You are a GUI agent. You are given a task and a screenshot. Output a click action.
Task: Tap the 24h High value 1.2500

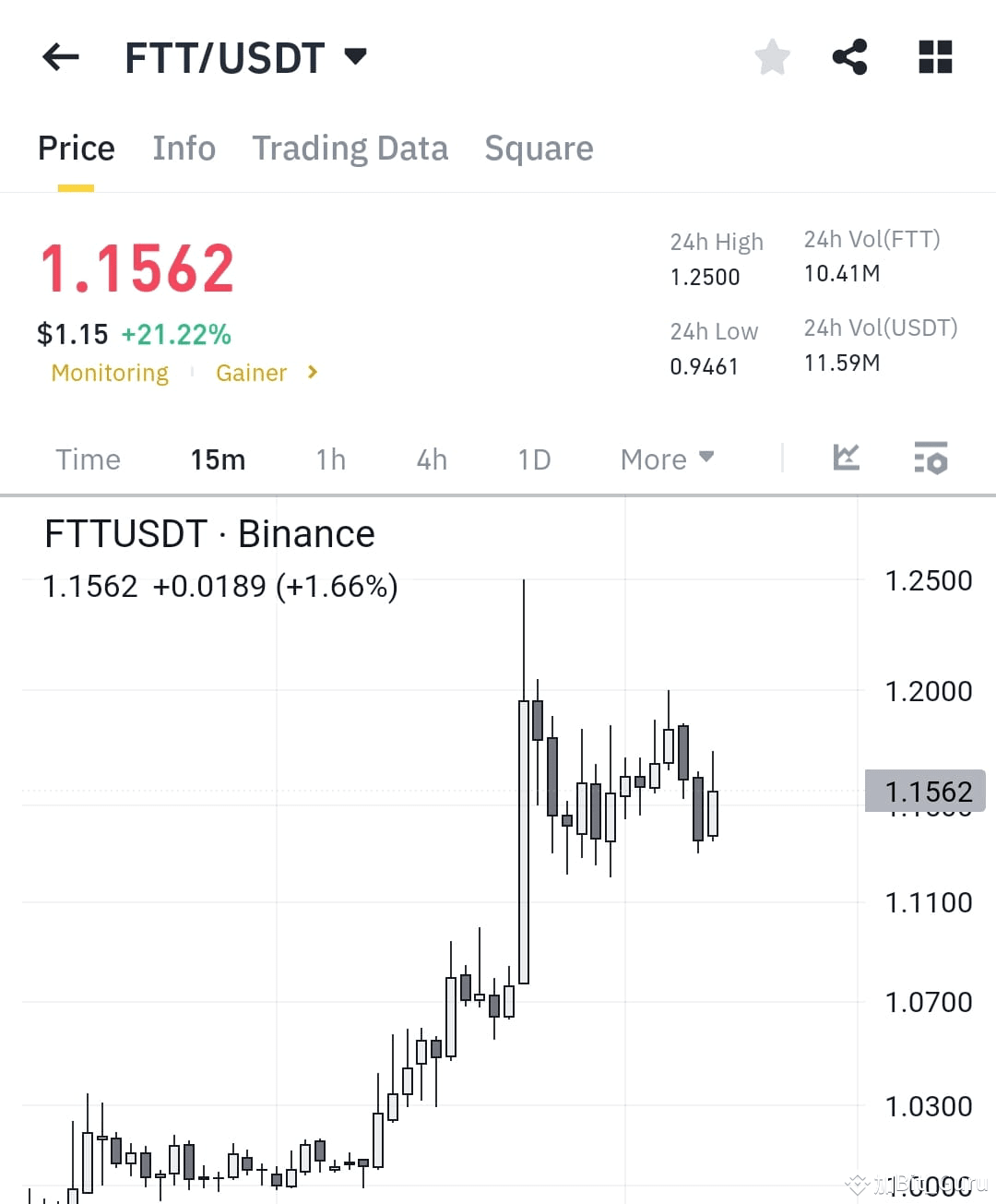pyautogui.click(x=705, y=276)
